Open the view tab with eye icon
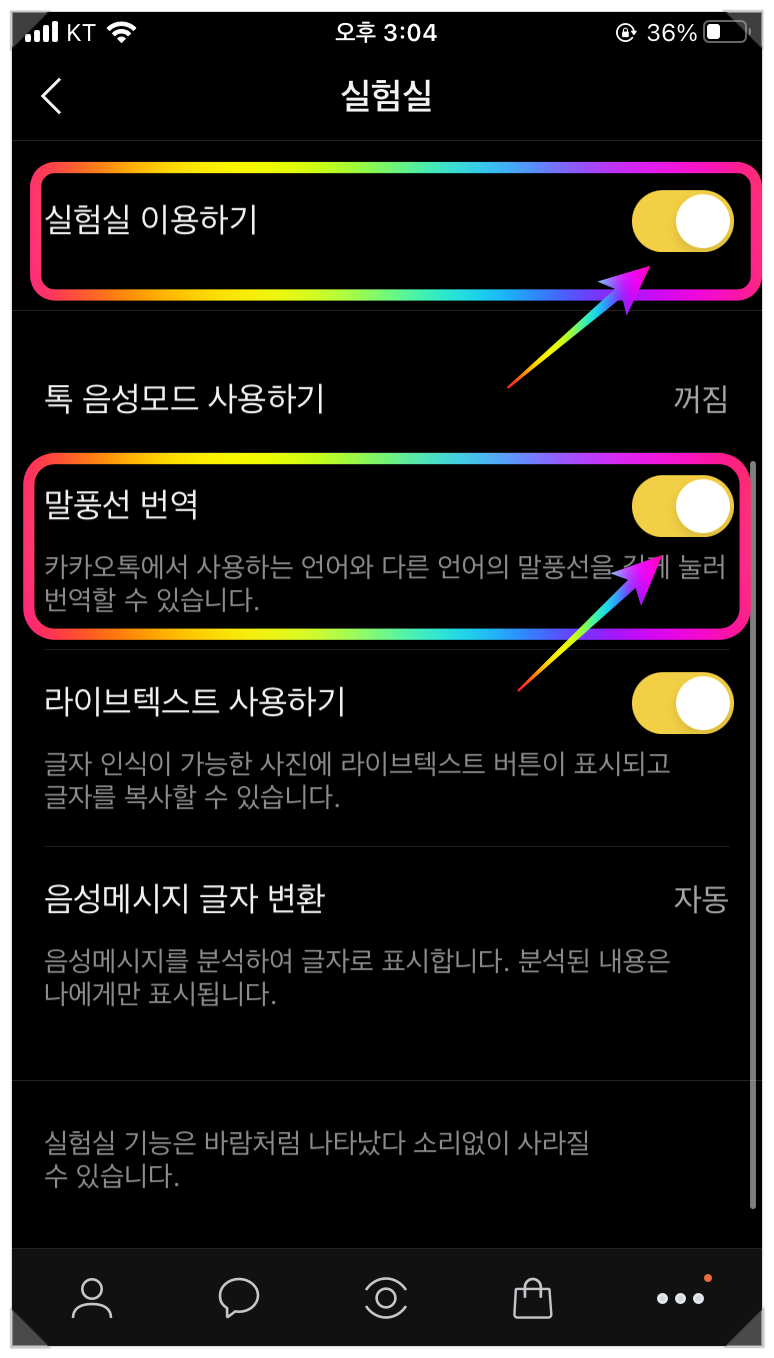Screen dimensions: 774x1358 click(386, 1298)
